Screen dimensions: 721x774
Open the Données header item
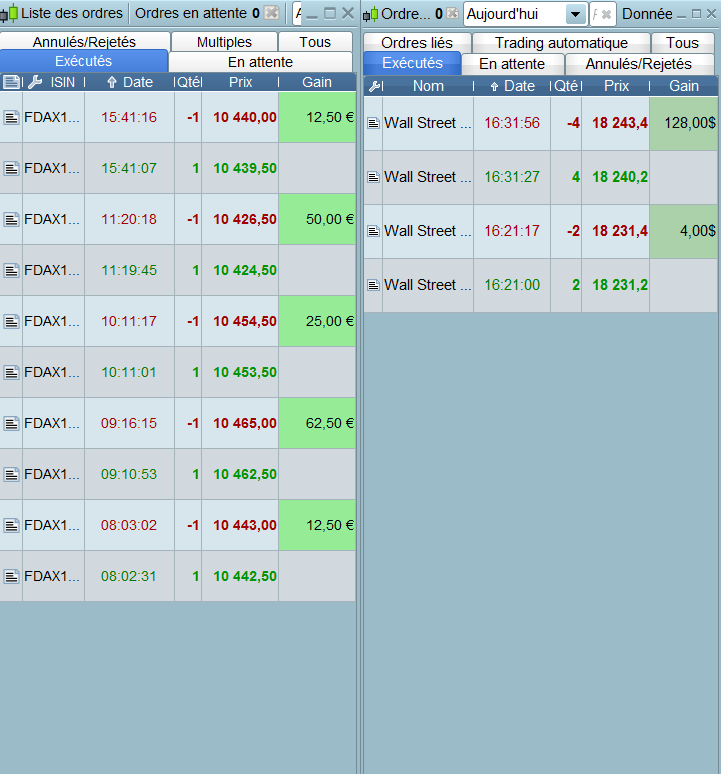647,14
